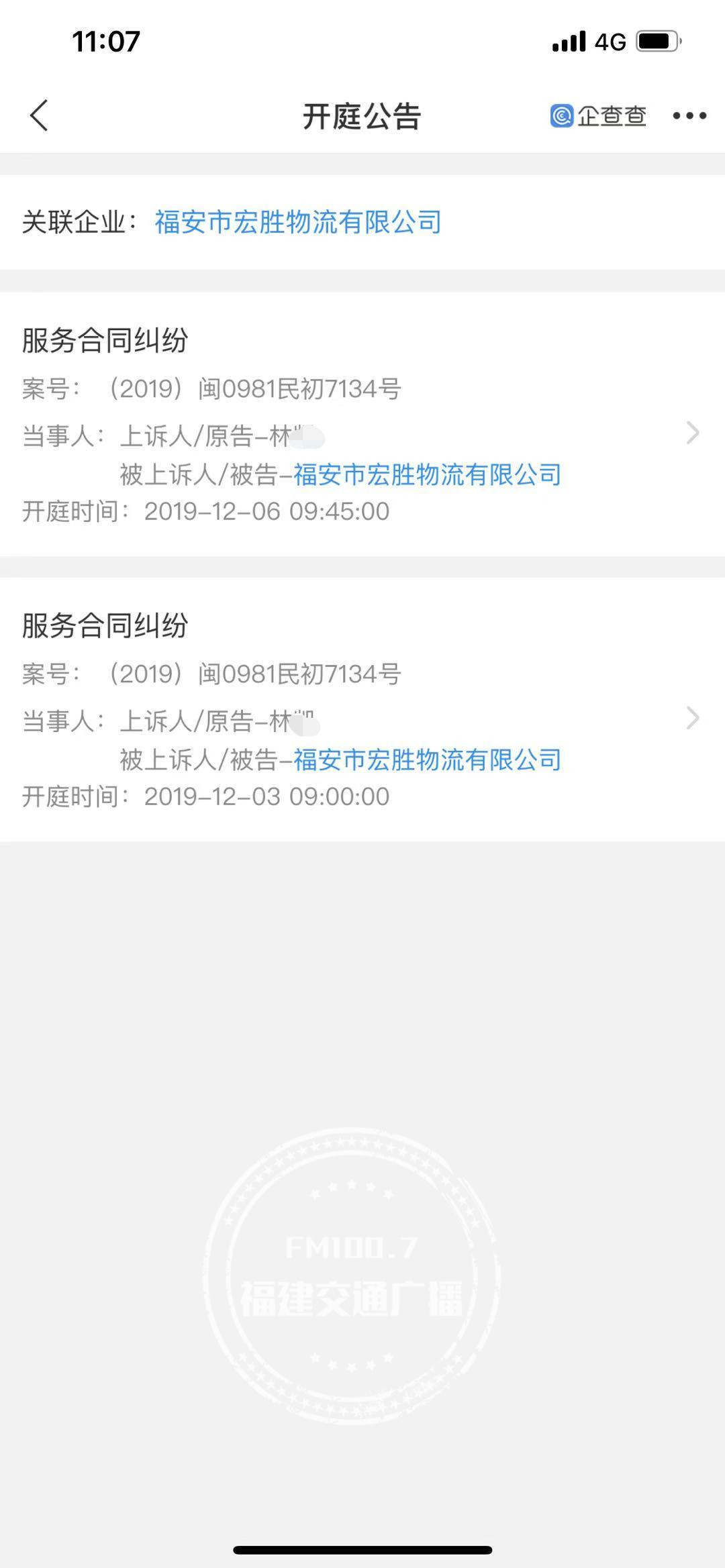
Task: Tap the cellular signal bars icon
Action: (567, 42)
